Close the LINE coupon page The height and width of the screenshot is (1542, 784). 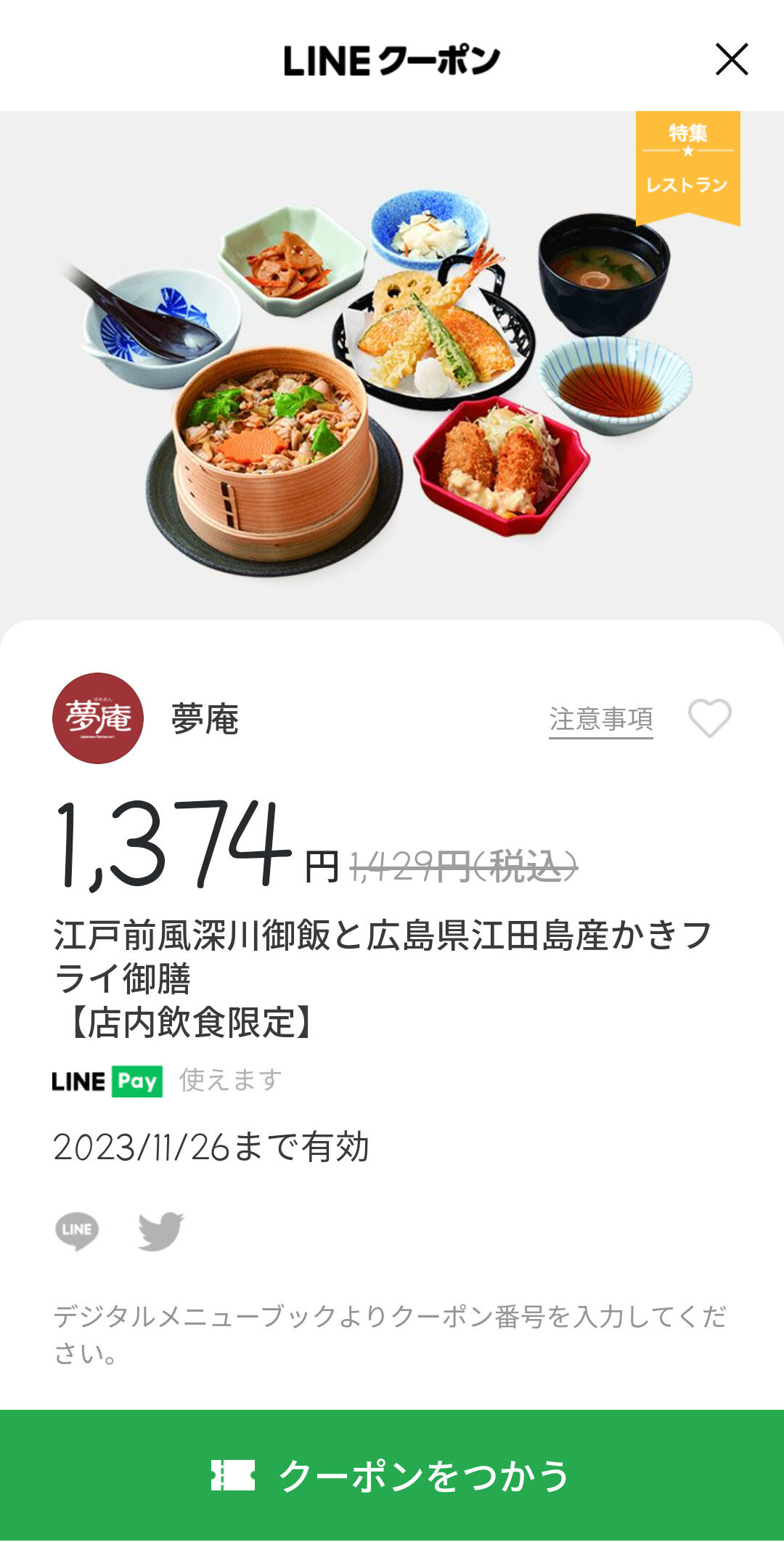pos(731,60)
